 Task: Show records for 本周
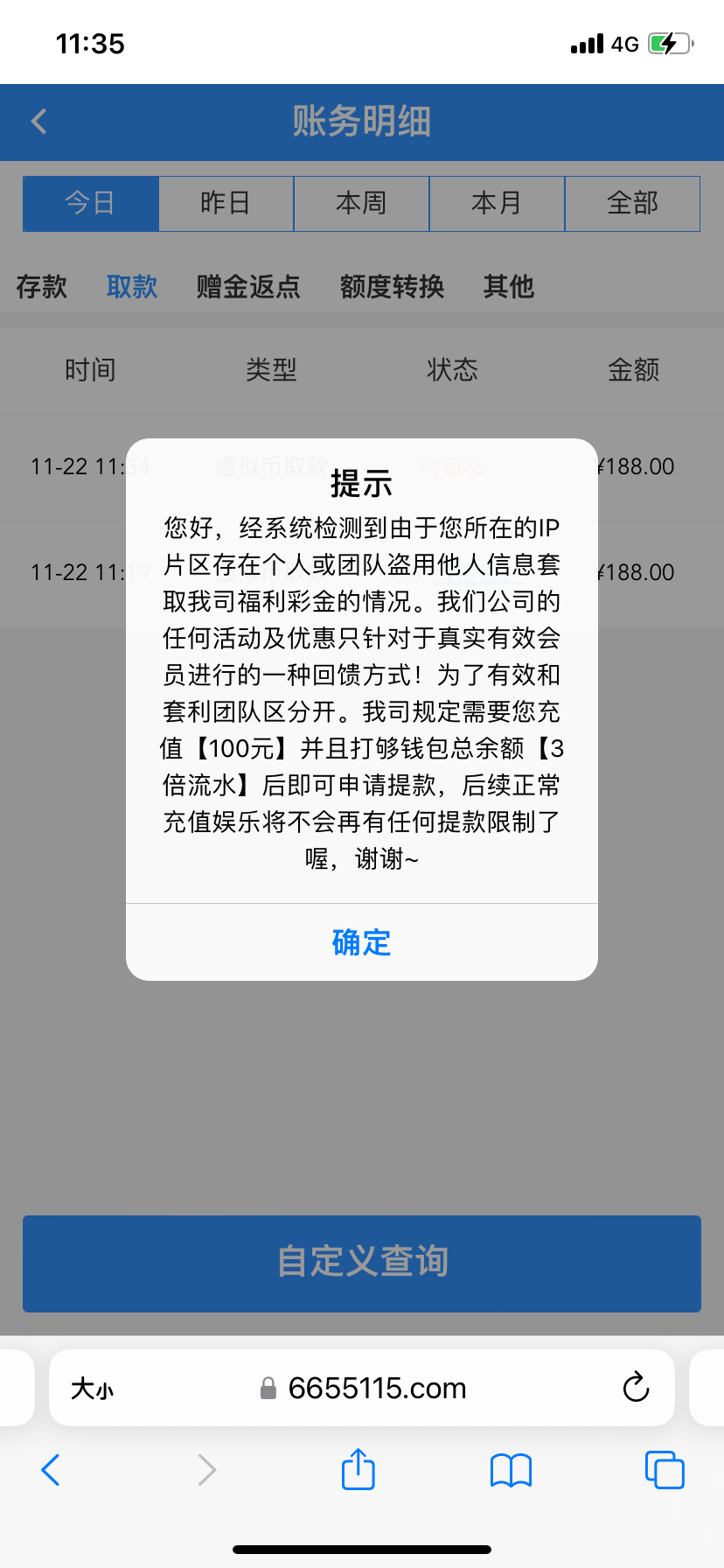coord(361,204)
